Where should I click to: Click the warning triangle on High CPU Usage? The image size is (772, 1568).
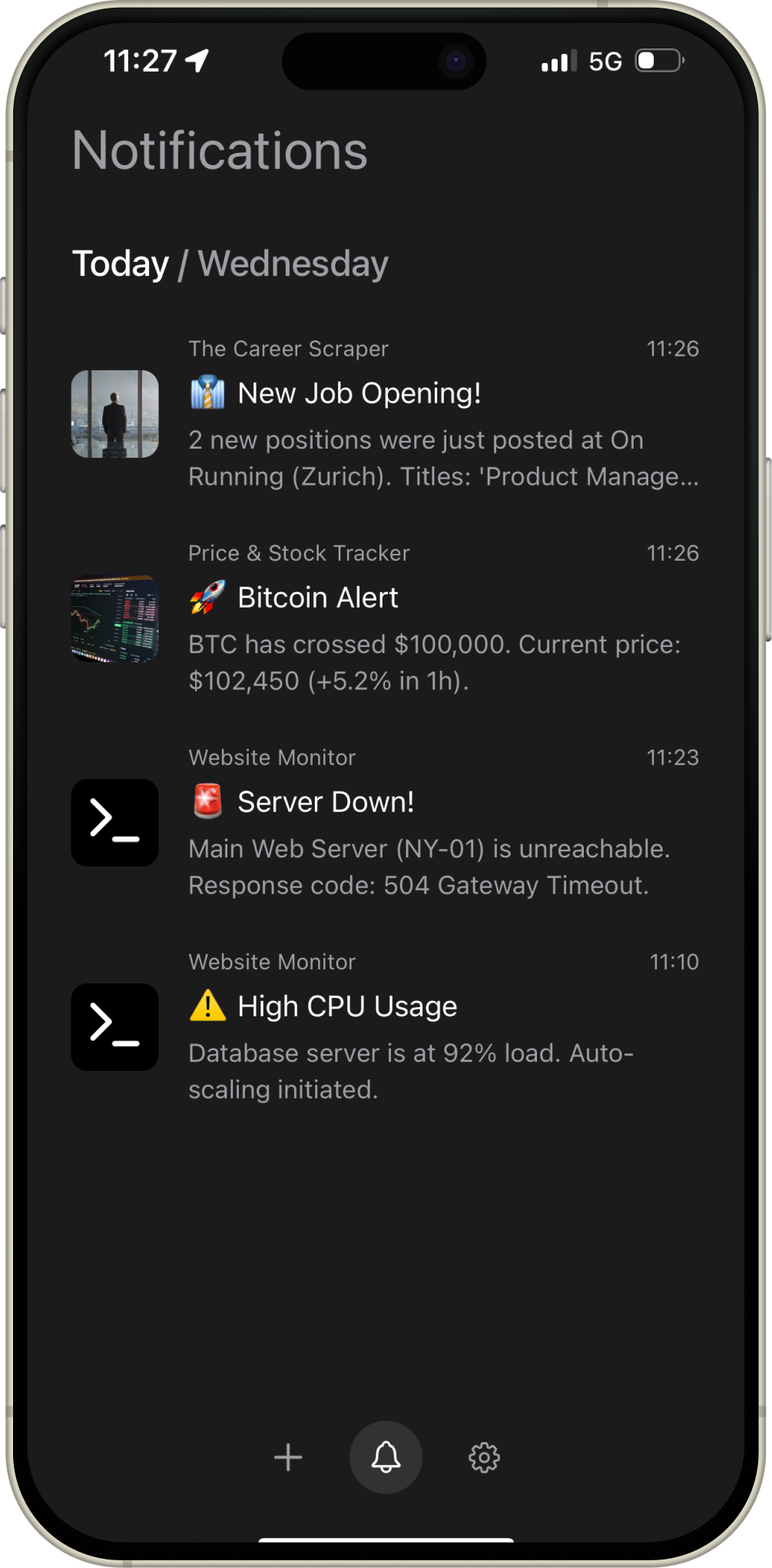pyautogui.click(x=207, y=1005)
